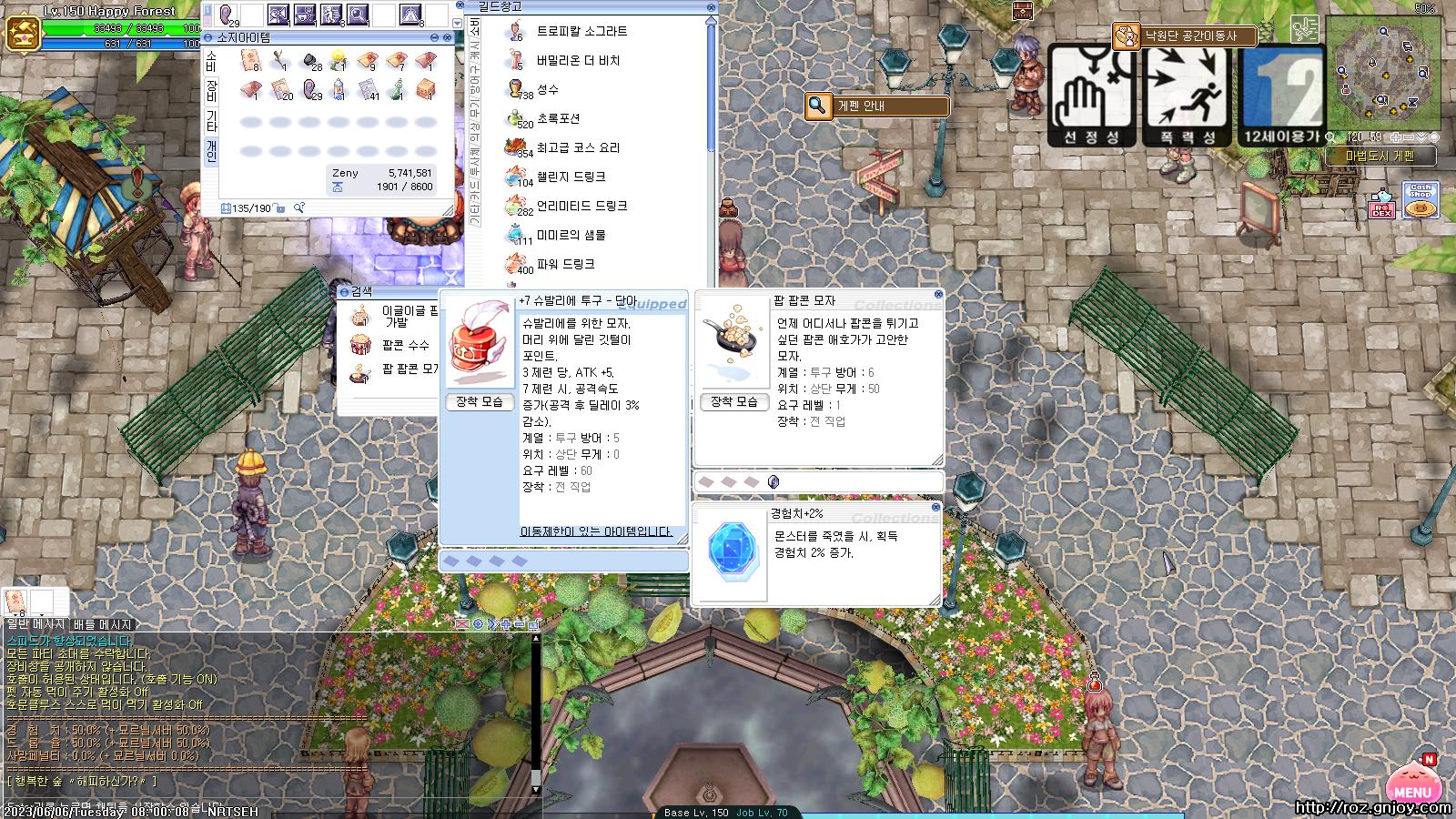Open inventory search magnifier icon
Viewport: 1456px width, 819px height.
click(298, 208)
